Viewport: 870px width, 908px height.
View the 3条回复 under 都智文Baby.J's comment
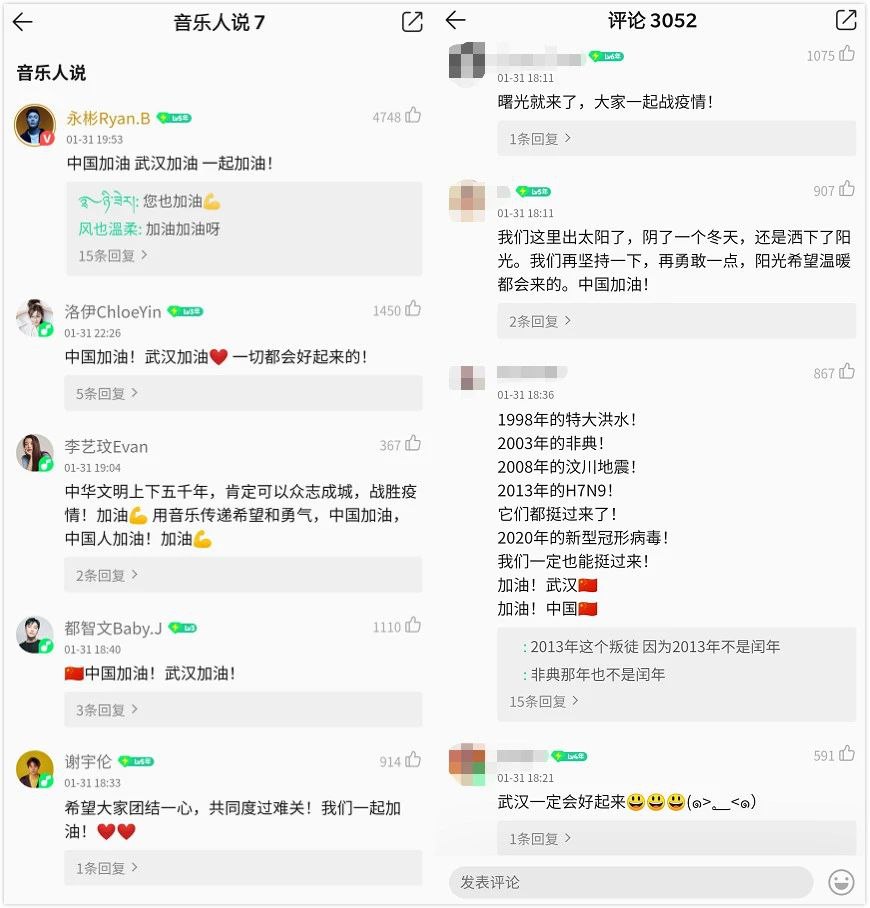point(107,710)
